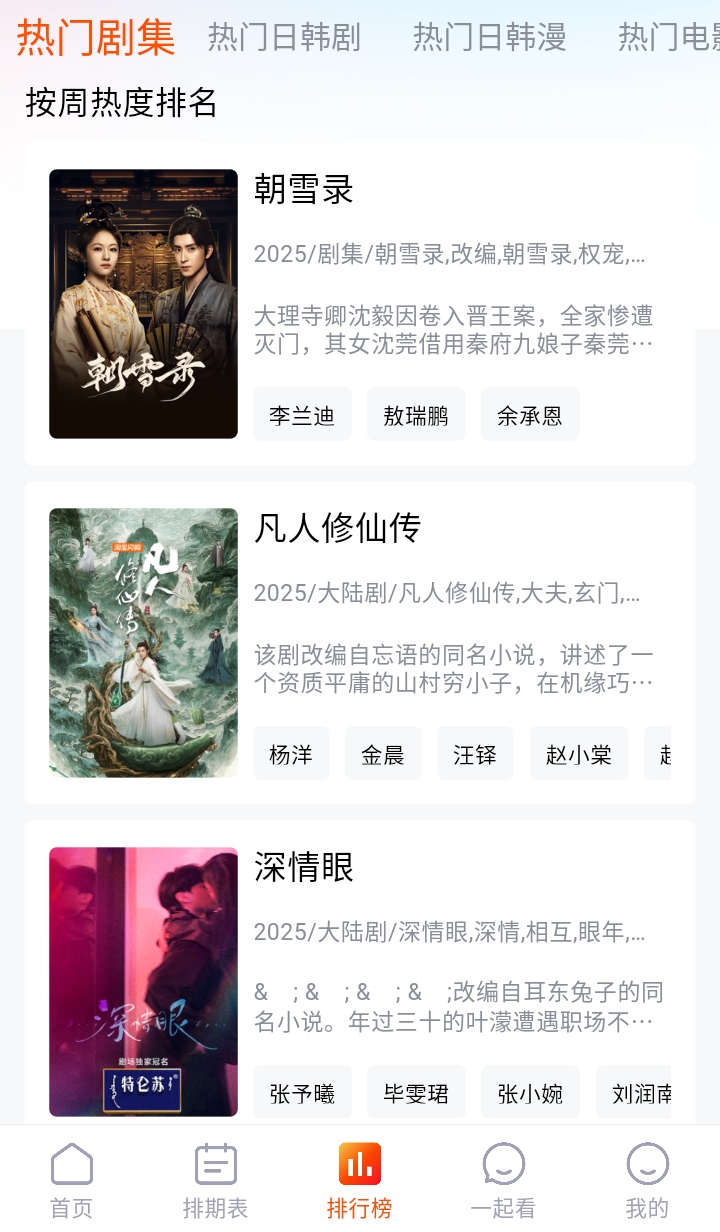Select the 毕雯珺 actor chip
720x1232 pixels.
(x=416, y=1093)
